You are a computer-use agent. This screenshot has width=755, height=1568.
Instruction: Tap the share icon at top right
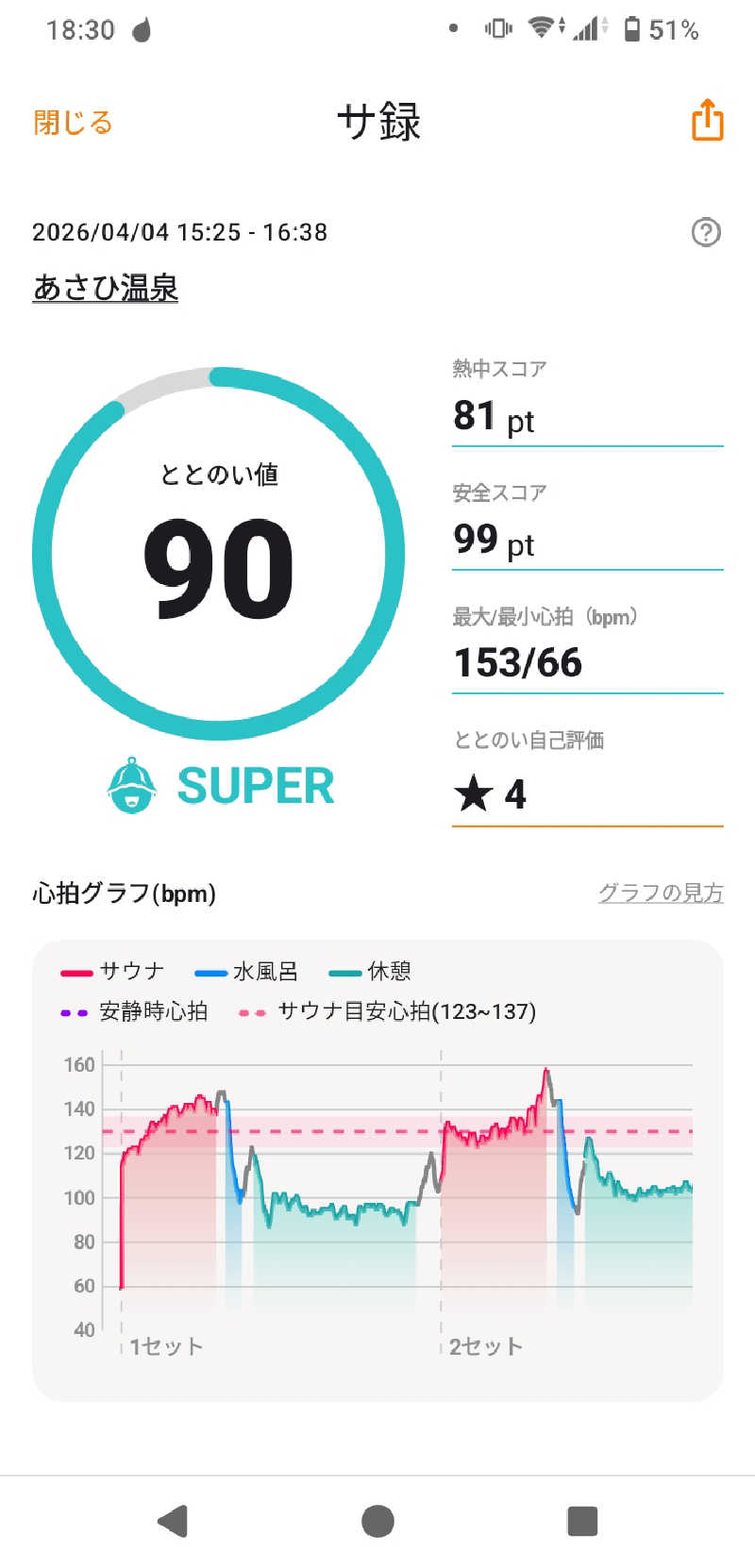707,121
